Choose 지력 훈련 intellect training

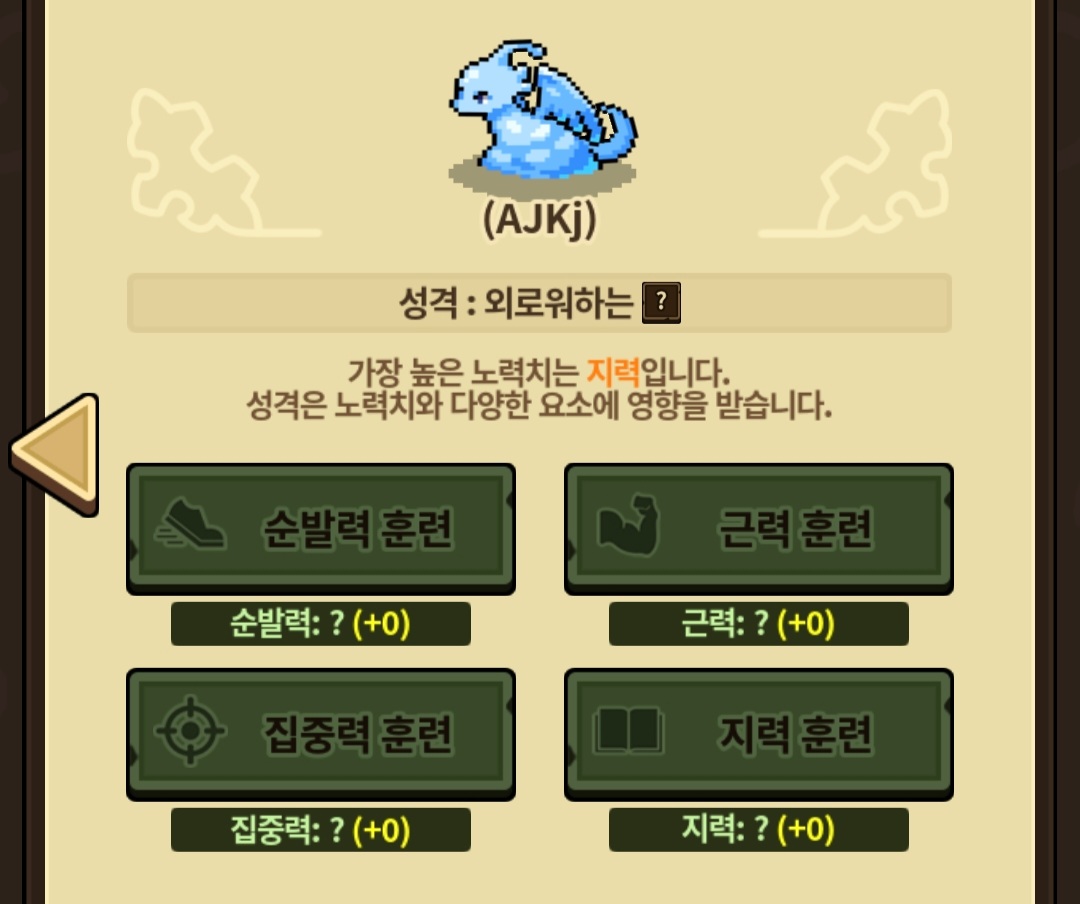[759, 734]
